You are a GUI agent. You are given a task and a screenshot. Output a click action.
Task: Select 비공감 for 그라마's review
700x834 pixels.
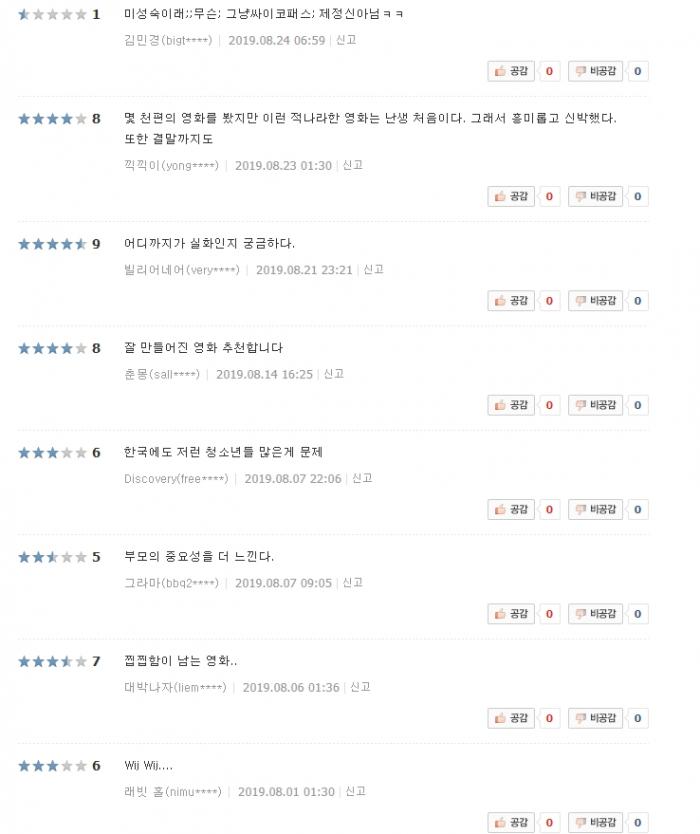click(596, 613)
